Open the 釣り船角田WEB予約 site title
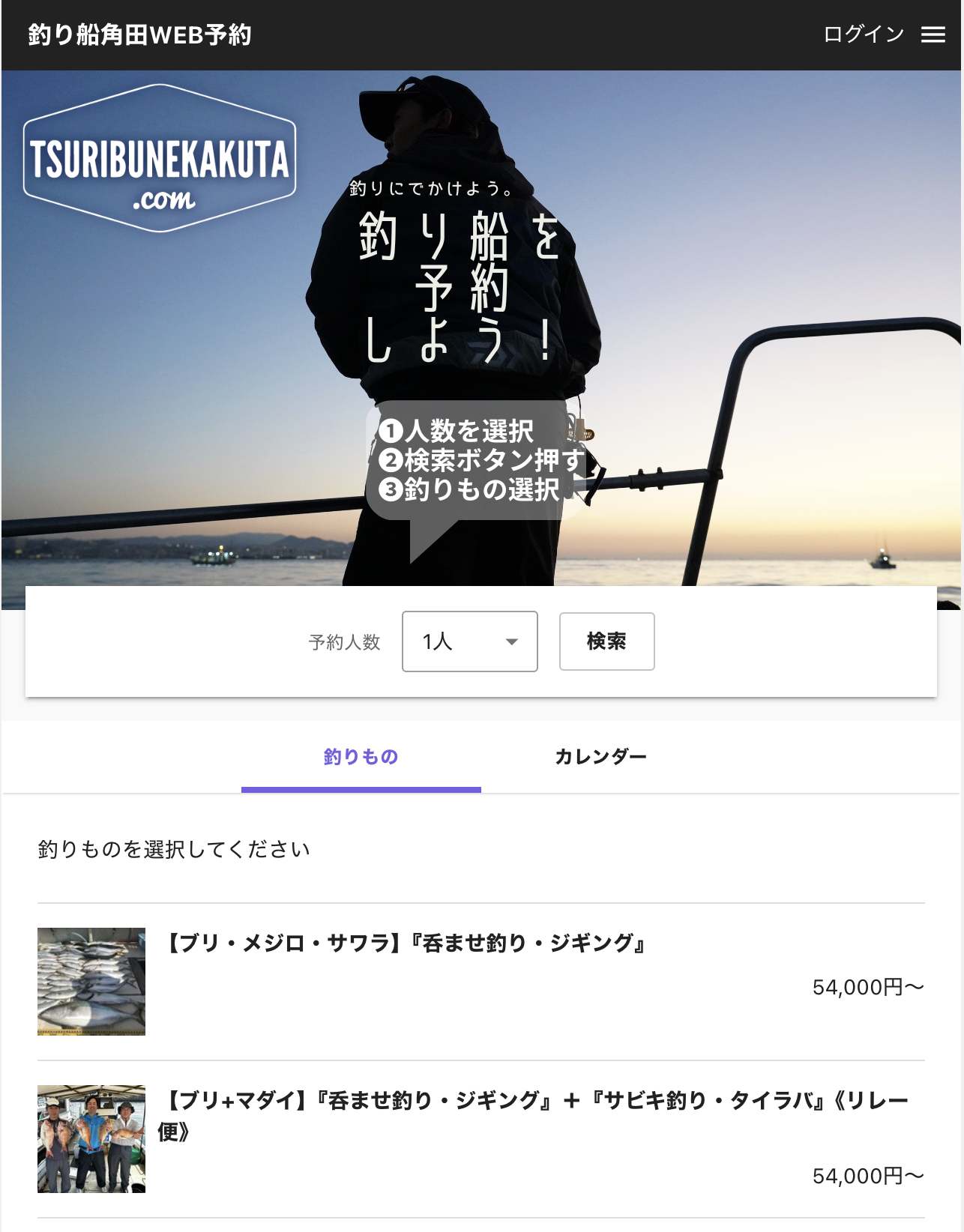The image size is (964, 1232). coord(140,34)
